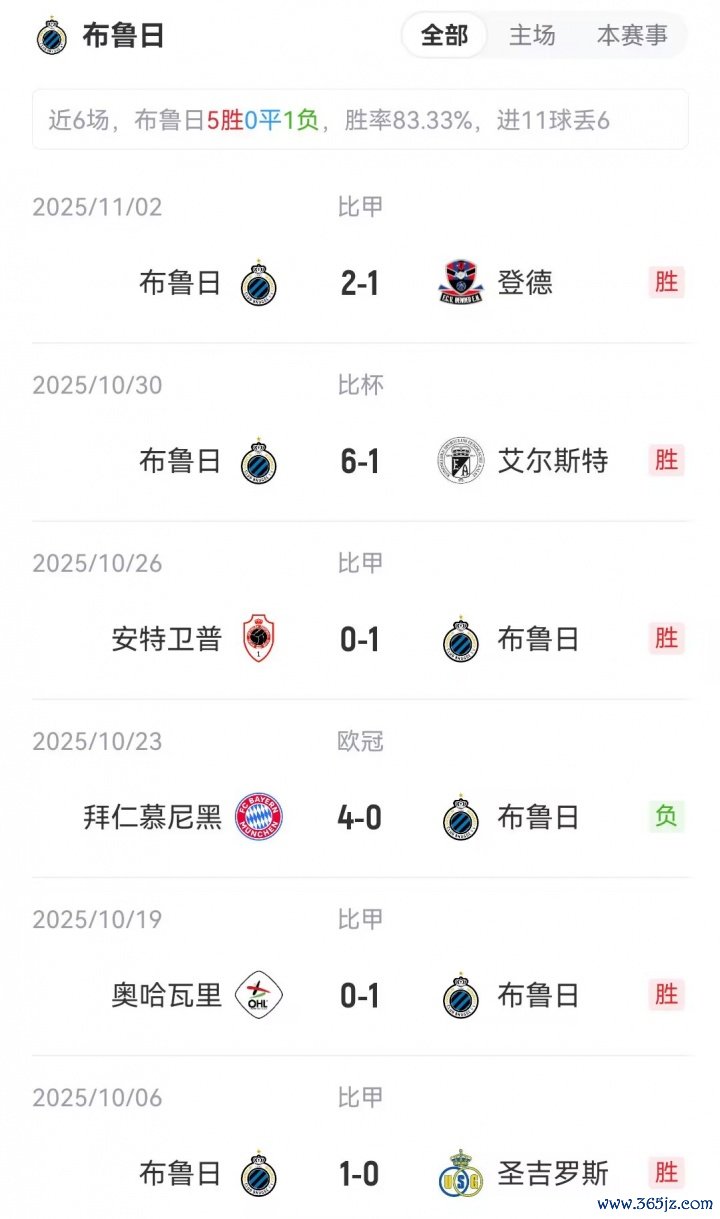This screenshot has width=720, height=1219.
Task: Switch to the 全部 tab
Action: coord(444,36)
